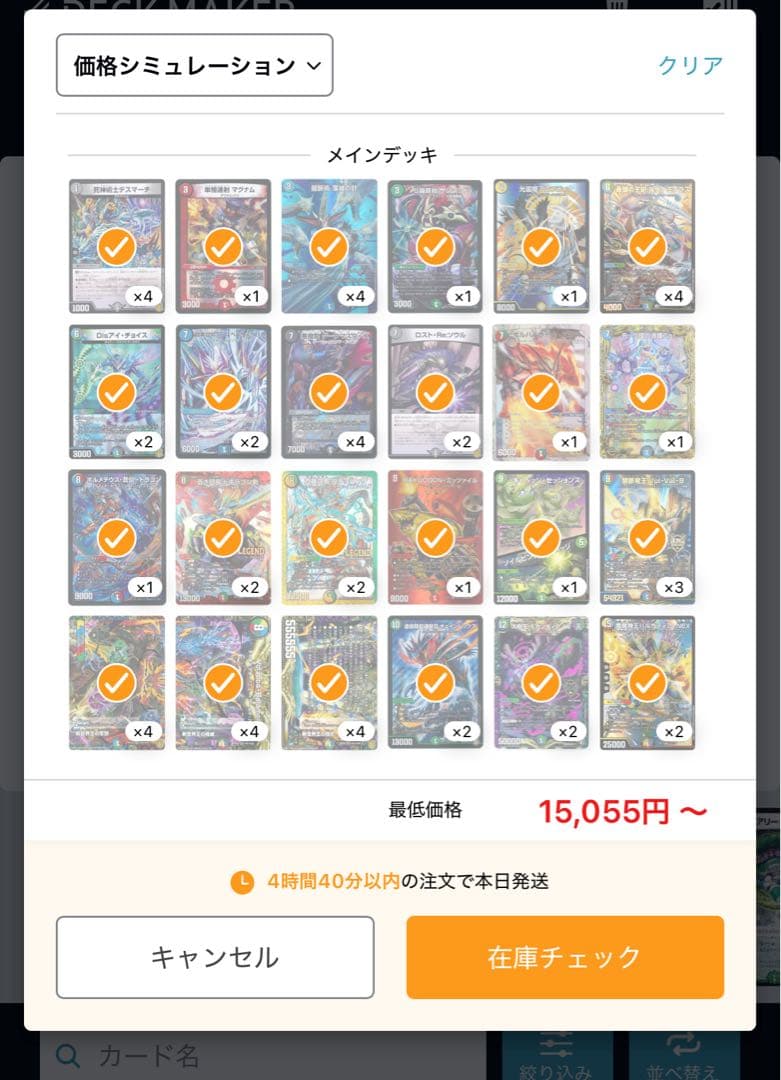Viewport: 781px width, 1080px height.
Task: Select the Disアイ・チョイス card
Action: pyautogui.click(x=116, y=391)
